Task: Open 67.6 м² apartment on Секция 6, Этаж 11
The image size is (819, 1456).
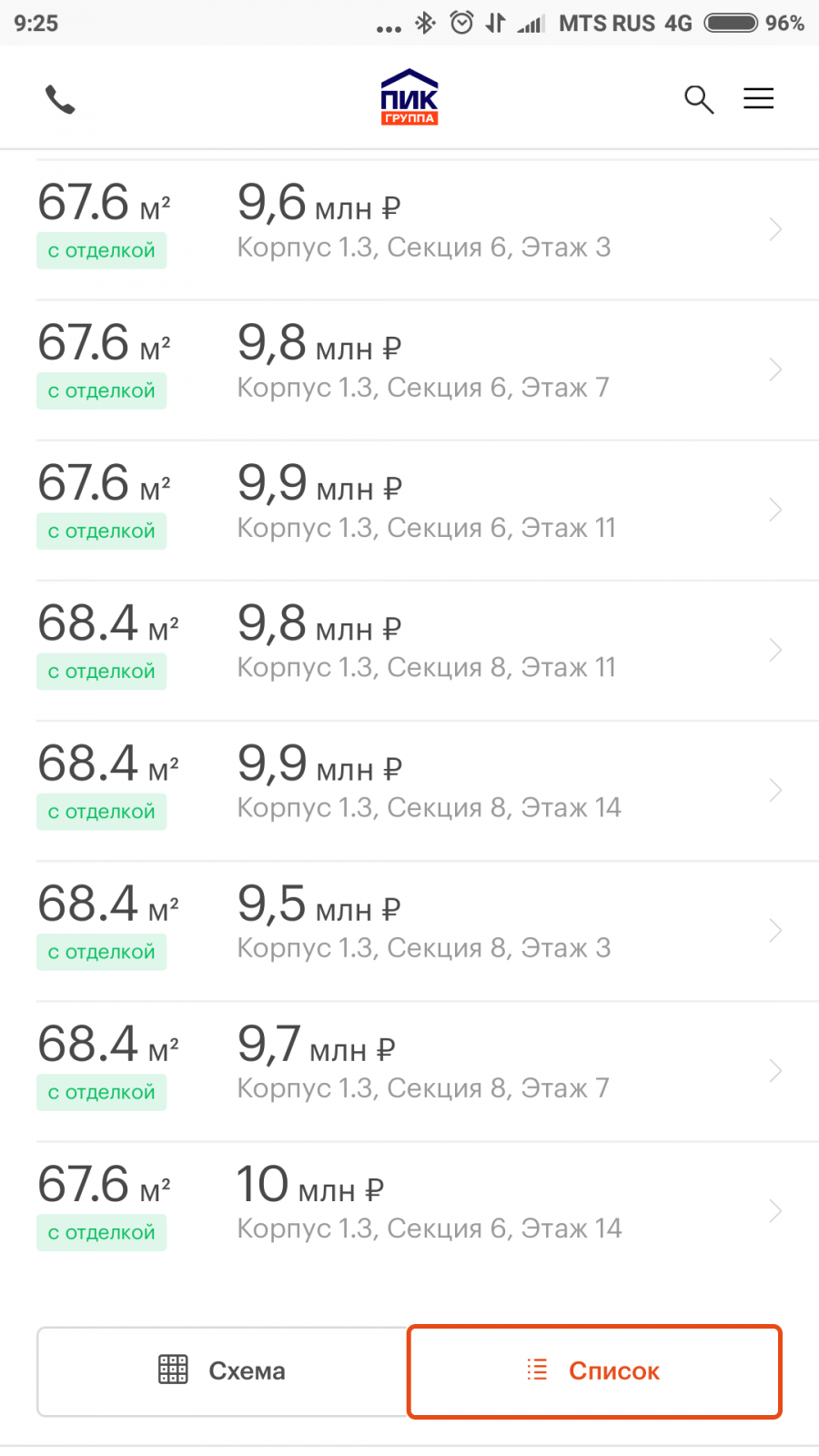Action: pos(428,511)
